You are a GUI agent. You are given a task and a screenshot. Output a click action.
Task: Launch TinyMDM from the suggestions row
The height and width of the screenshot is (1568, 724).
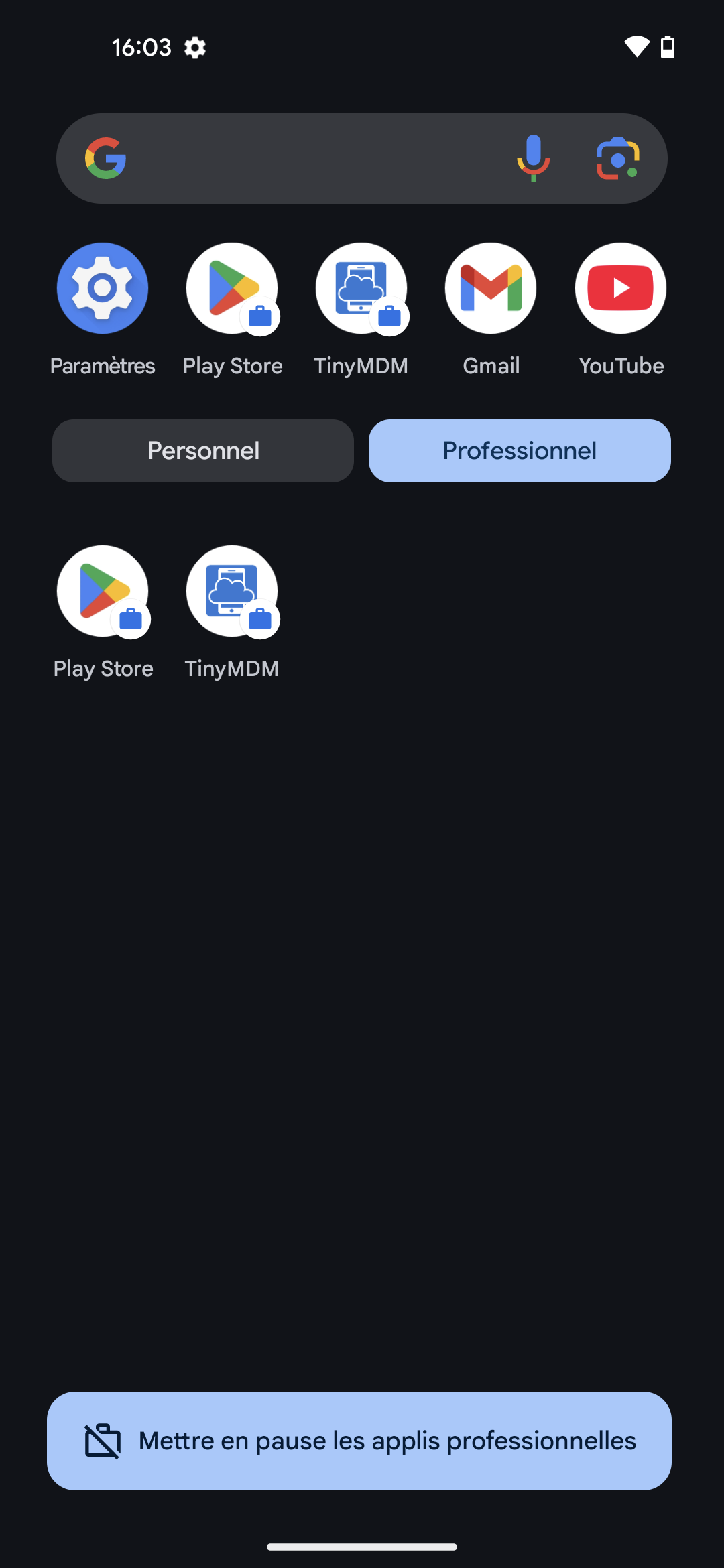click(x=361, y=289)
